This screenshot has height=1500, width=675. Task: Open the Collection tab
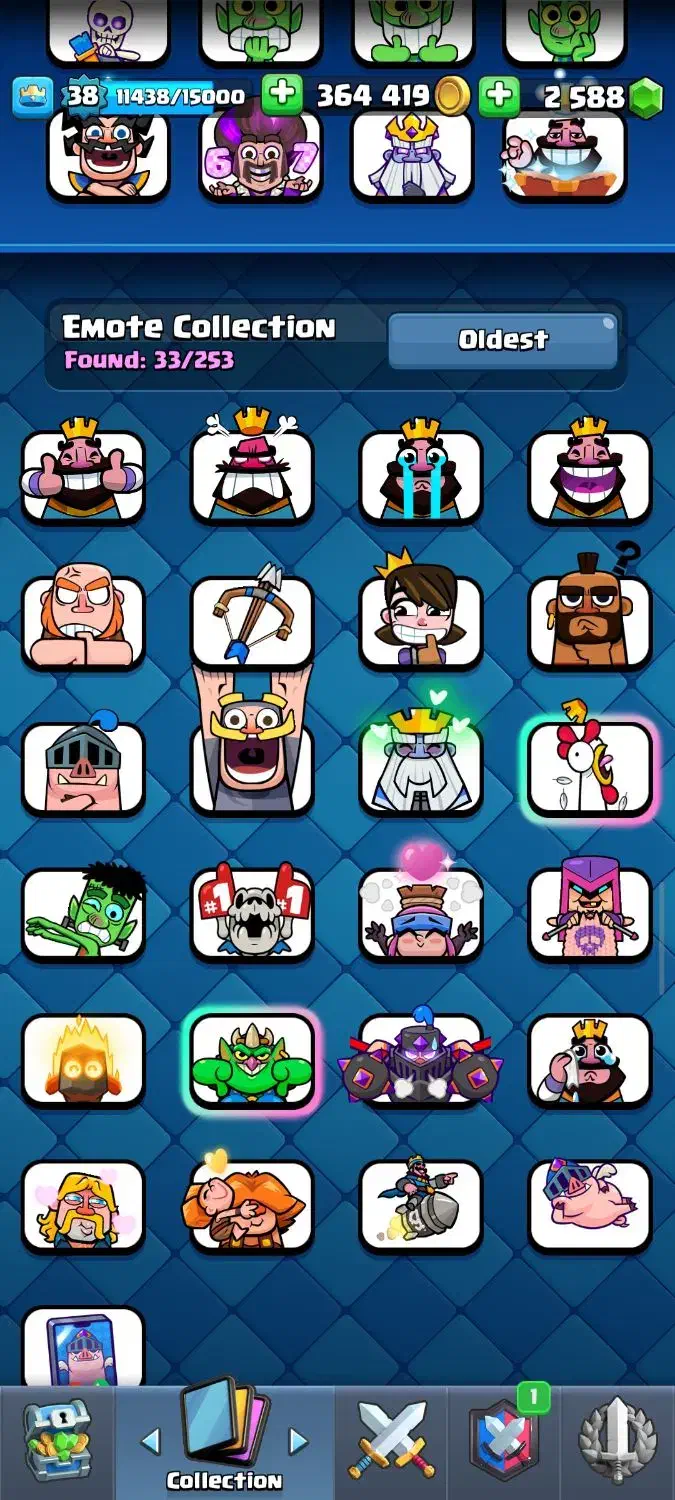224,1440
